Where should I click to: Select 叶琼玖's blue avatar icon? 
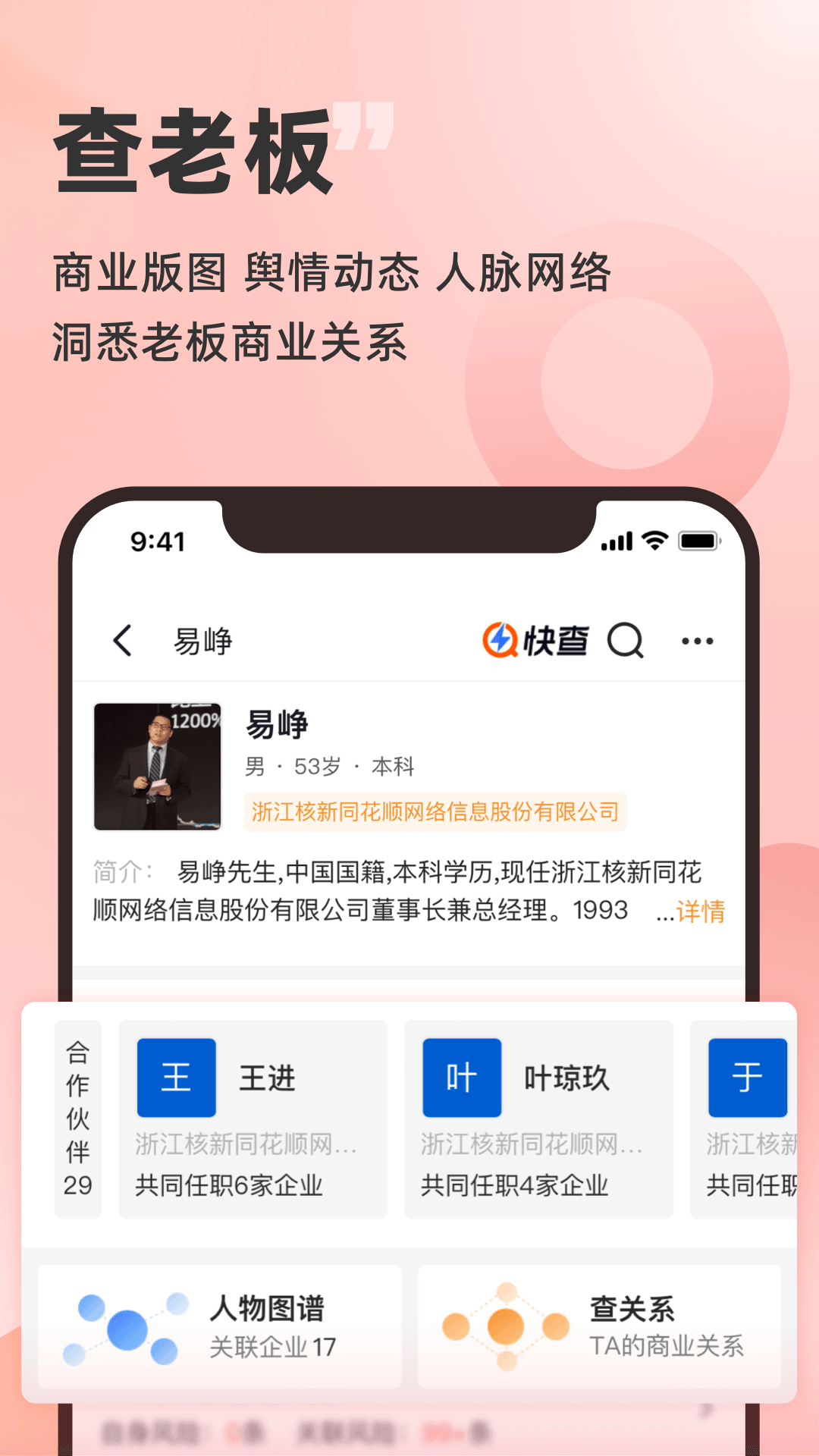(x=461, y=1078)
